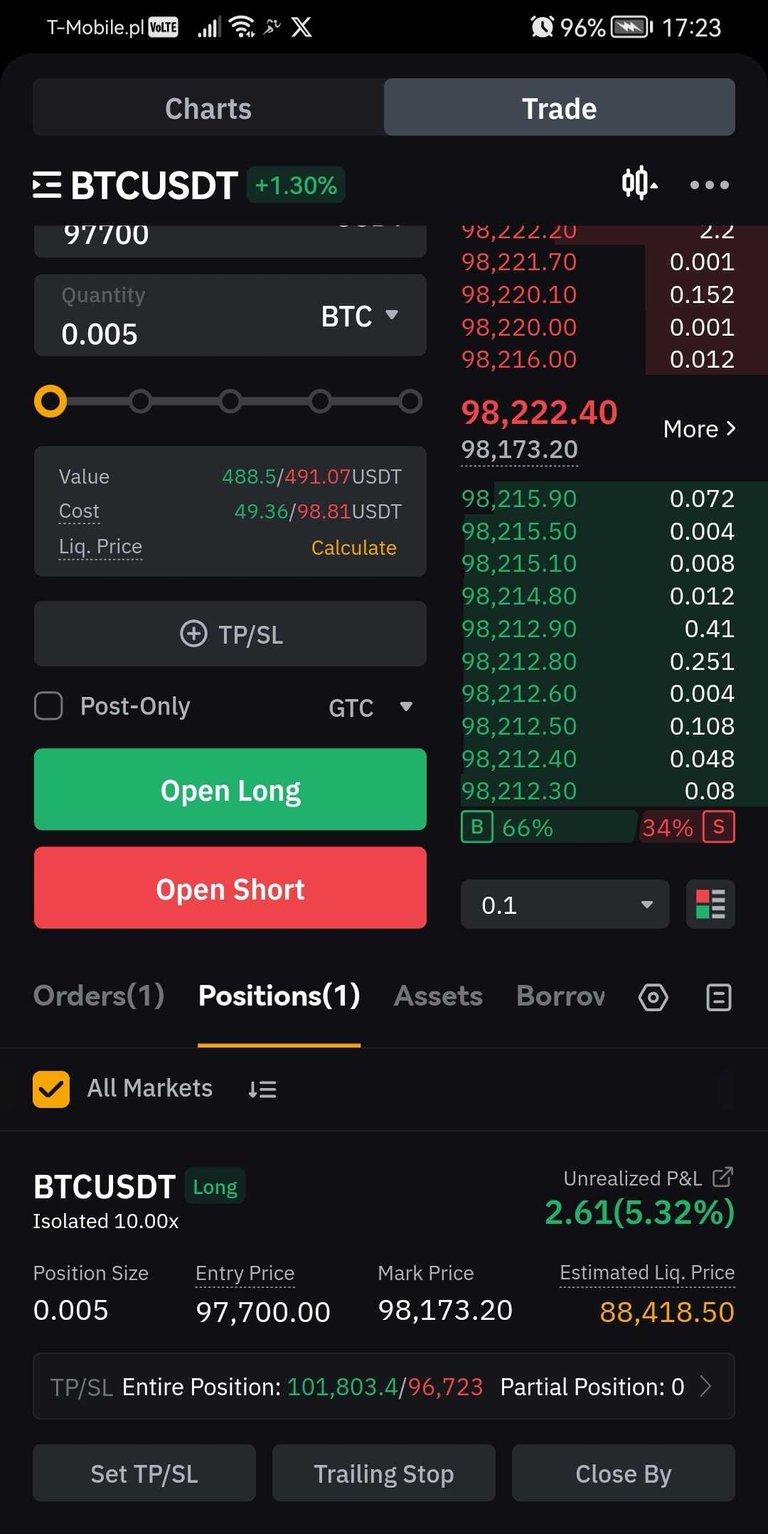
Task: Switch to the Orders(1) tab
Action: pyautogui.click(x=98, y=996)
